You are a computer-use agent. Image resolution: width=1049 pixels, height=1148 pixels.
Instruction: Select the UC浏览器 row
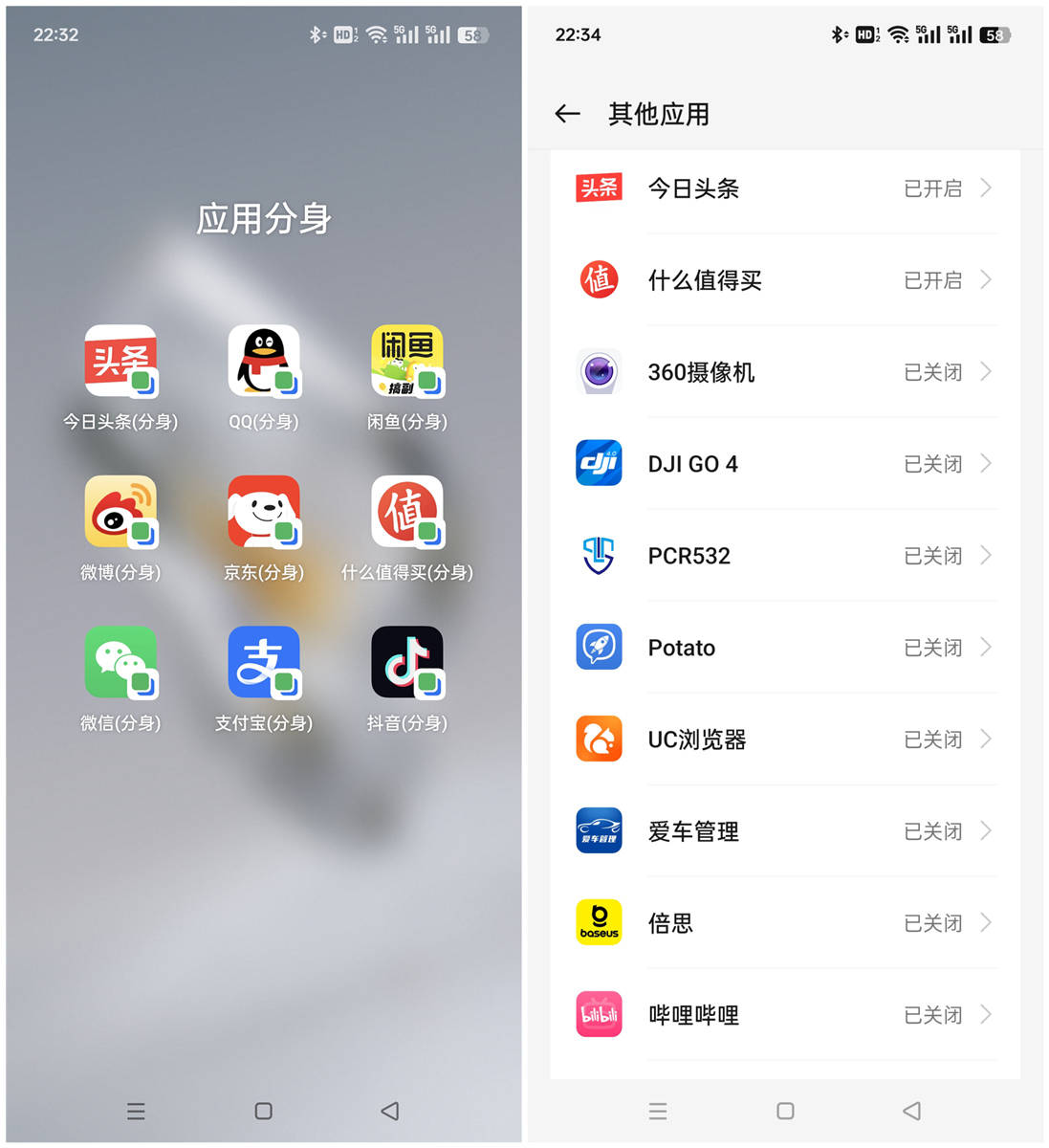784,740
